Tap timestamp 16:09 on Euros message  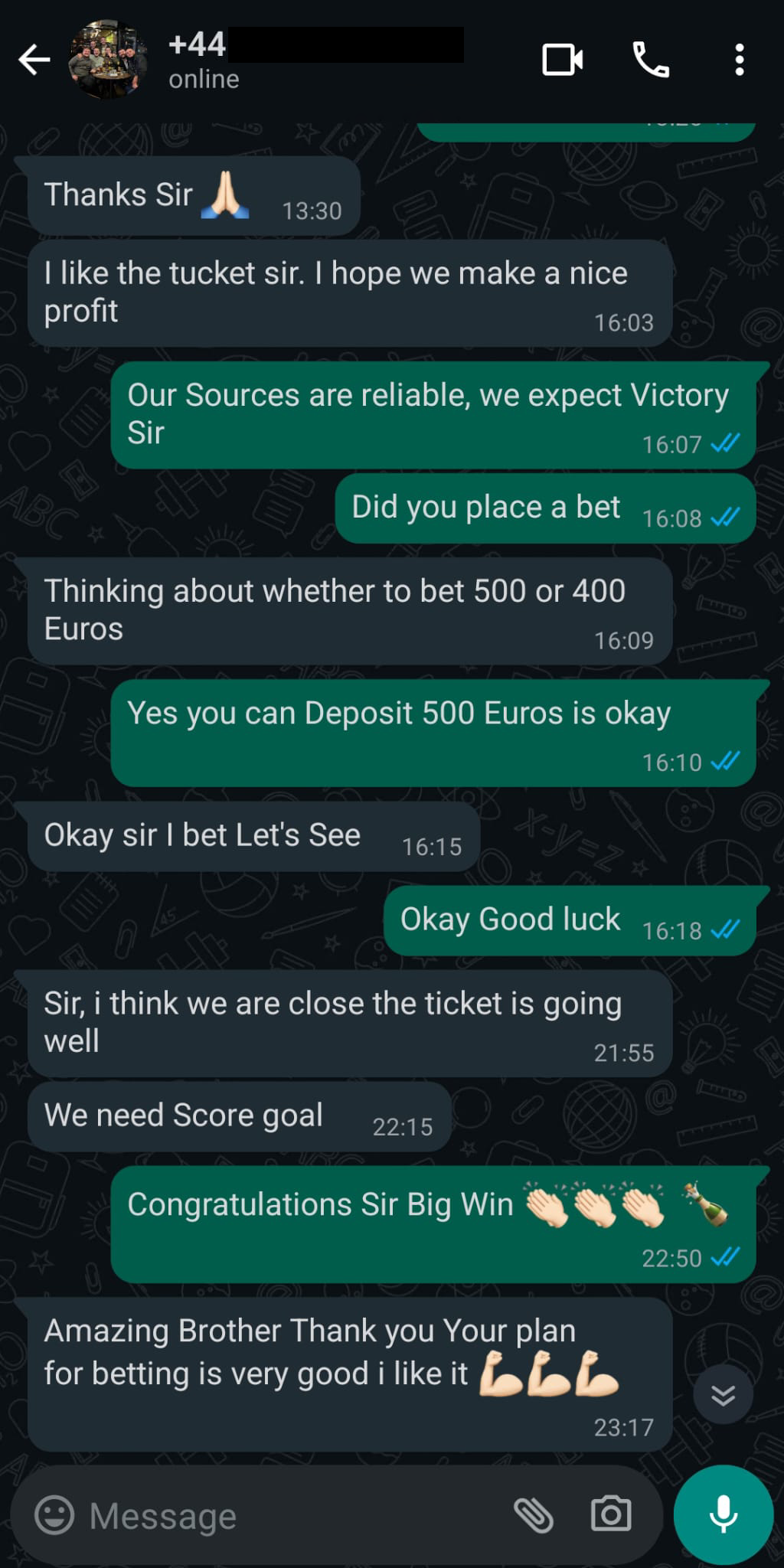coord(624,640)
